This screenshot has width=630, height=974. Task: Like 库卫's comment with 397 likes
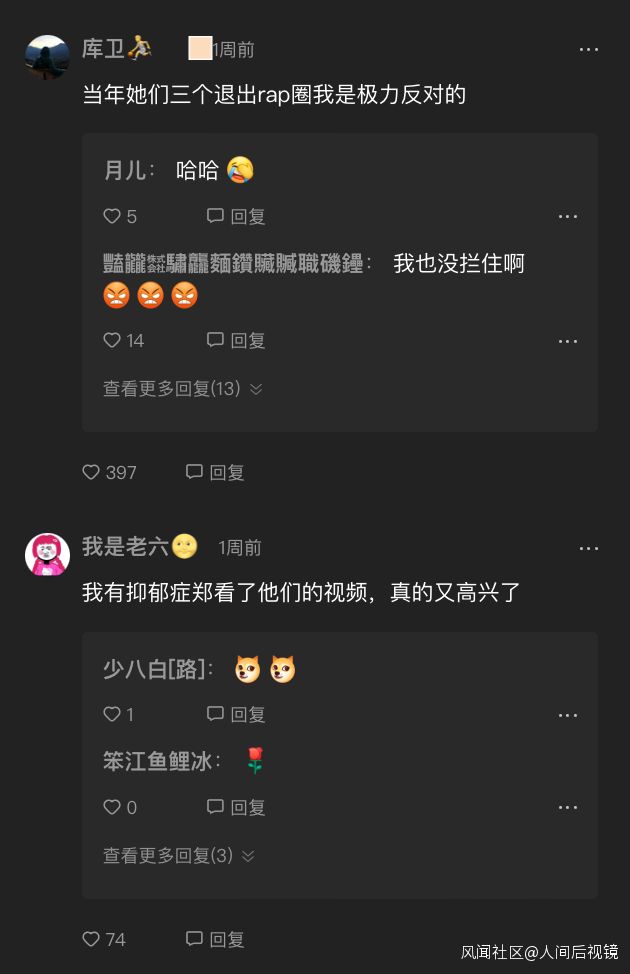click(109, 473)
